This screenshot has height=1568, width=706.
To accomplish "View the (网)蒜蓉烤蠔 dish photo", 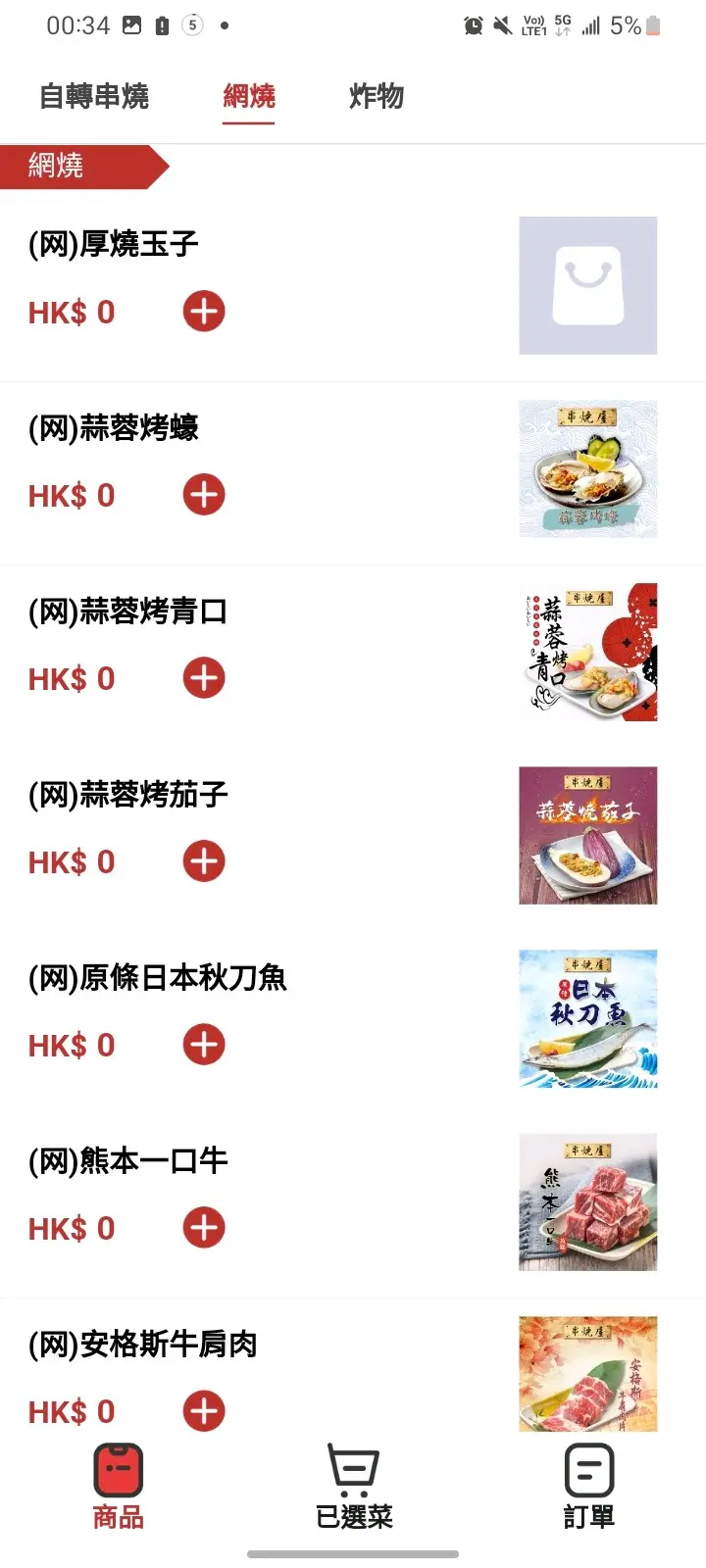I will click(587, 468).
